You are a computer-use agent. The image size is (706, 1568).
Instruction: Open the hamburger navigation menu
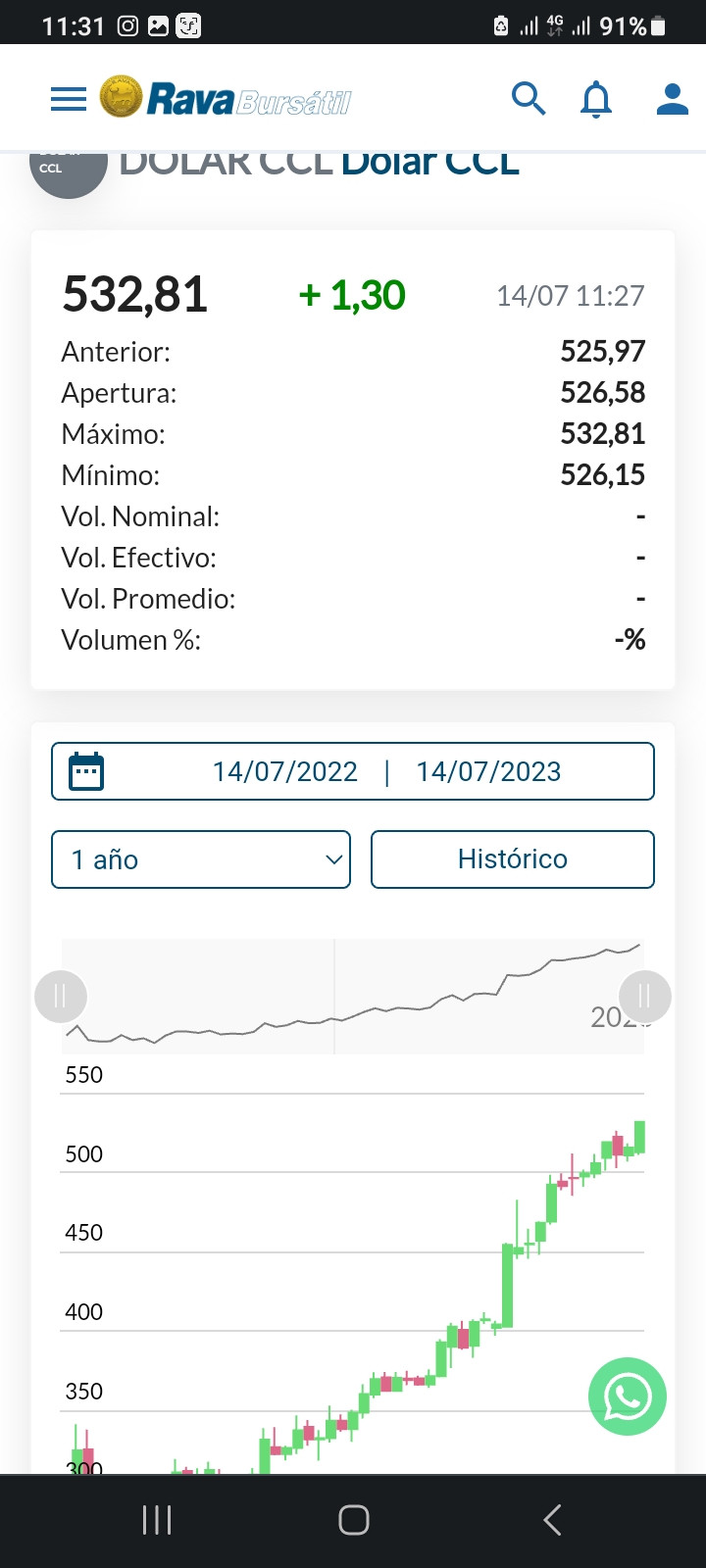pos(68,99)
